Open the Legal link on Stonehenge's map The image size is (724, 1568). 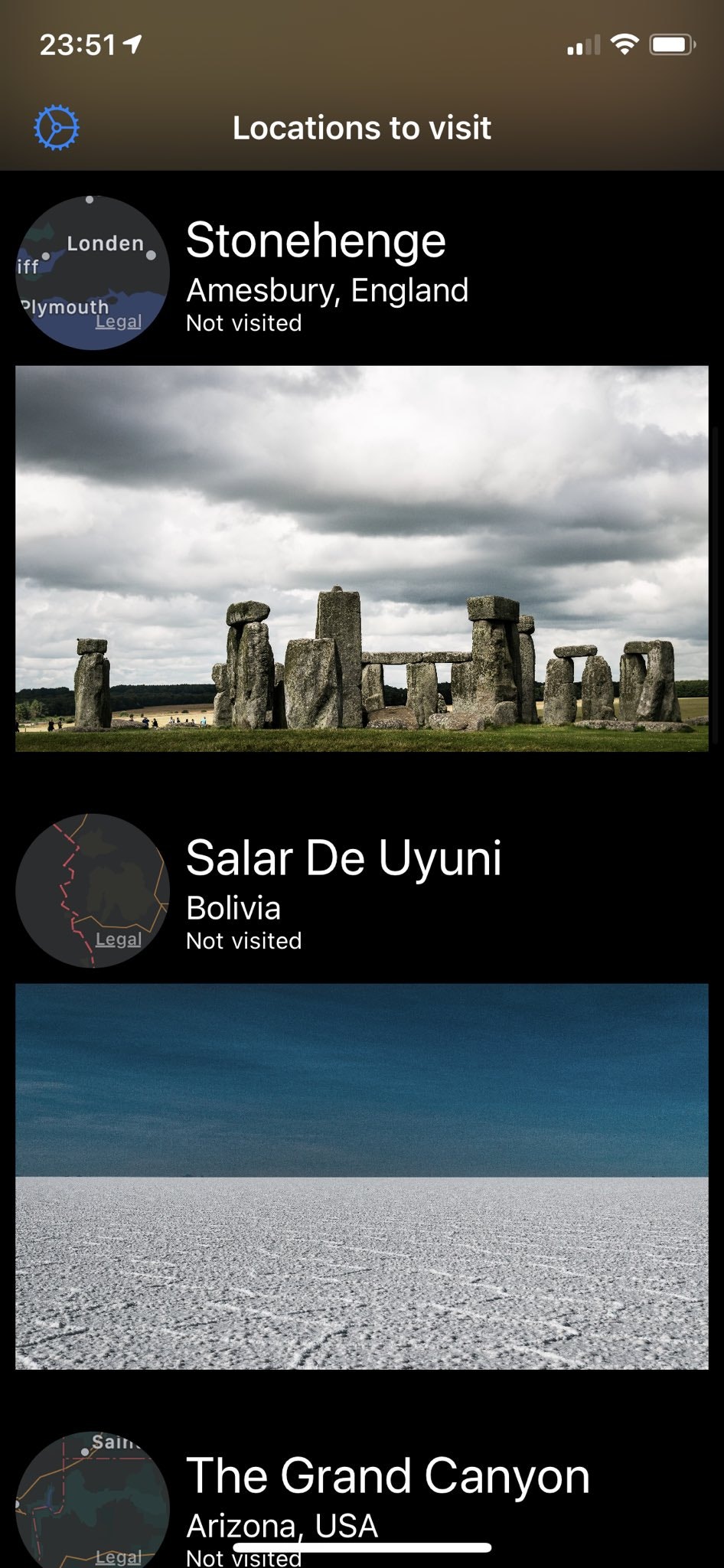(x=119, y=322)
